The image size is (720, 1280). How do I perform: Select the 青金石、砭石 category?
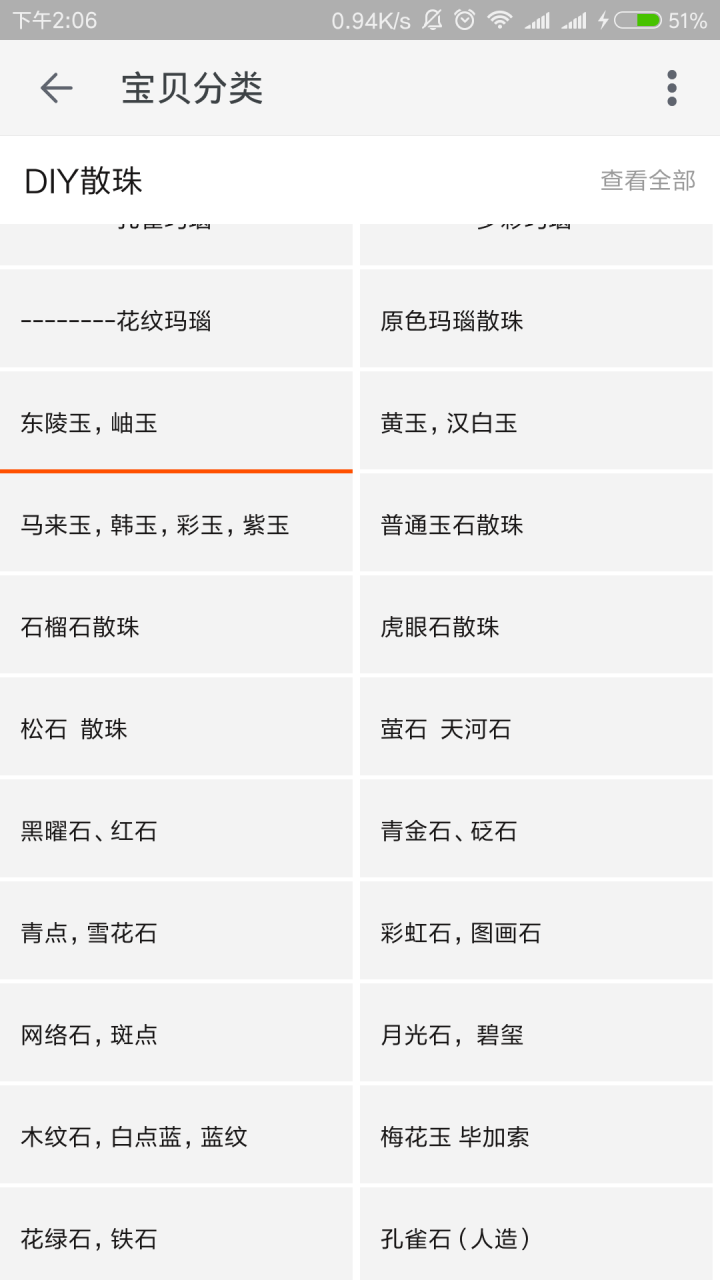[x=536, y=831]
